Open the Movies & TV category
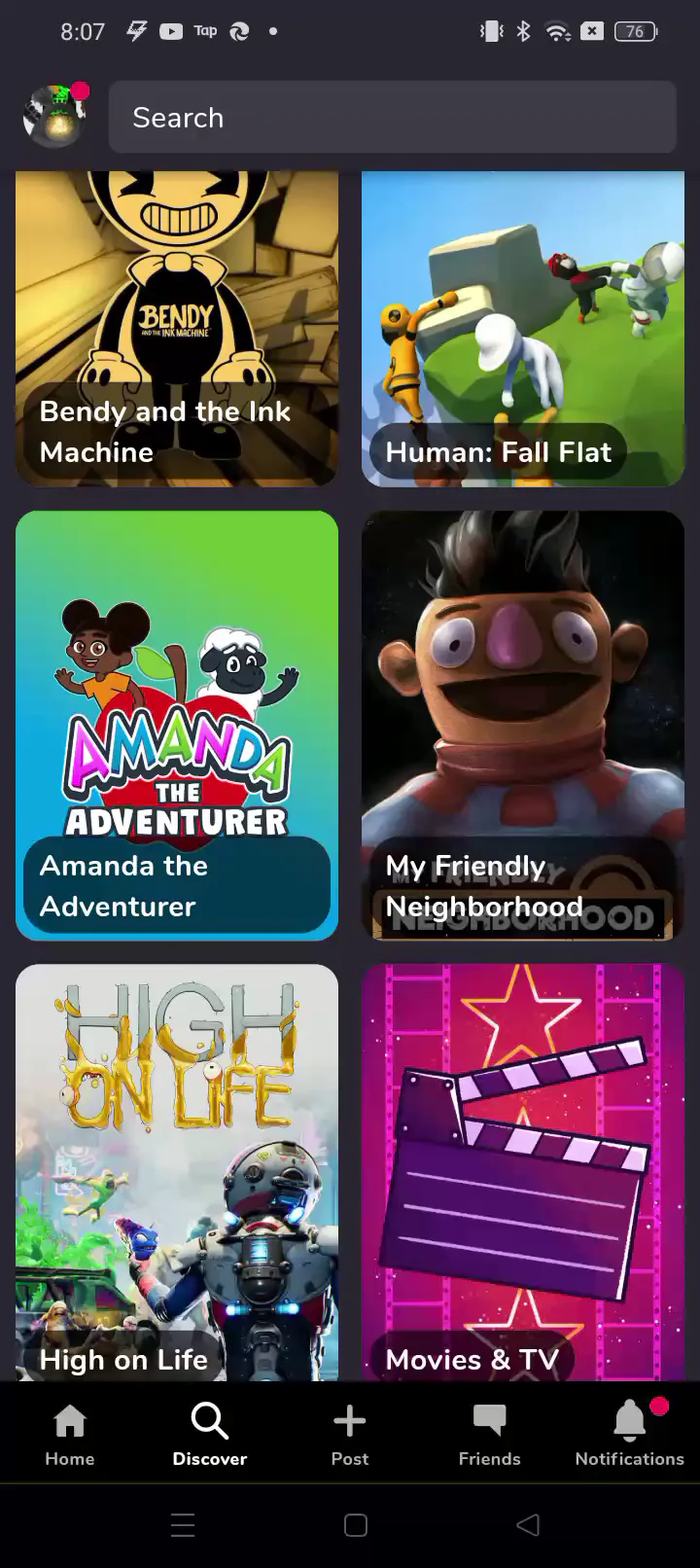The width and height of the screenshot is (700, 1568). coord(523,1172)
